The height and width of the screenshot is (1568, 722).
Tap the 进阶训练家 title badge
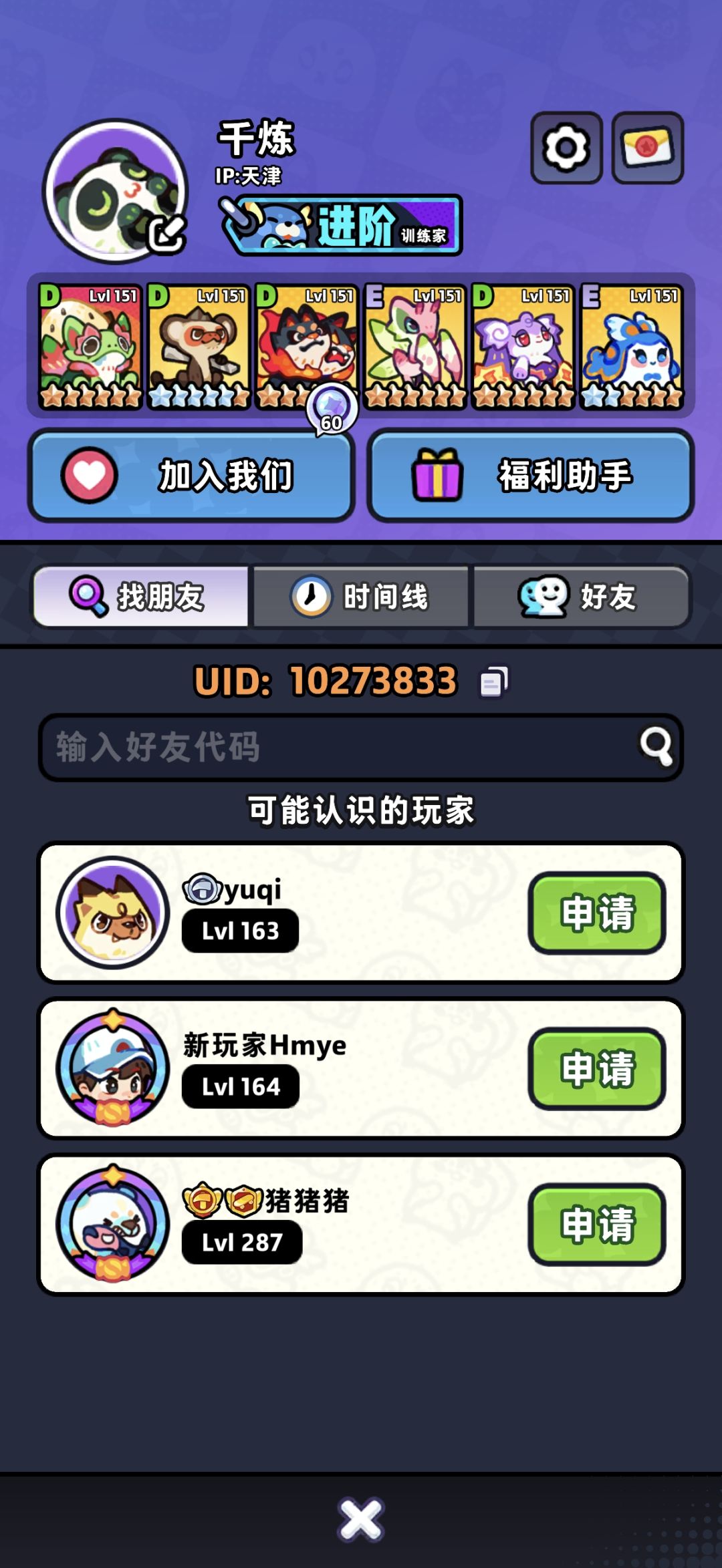pyautogui.click(x=342, y=226)
